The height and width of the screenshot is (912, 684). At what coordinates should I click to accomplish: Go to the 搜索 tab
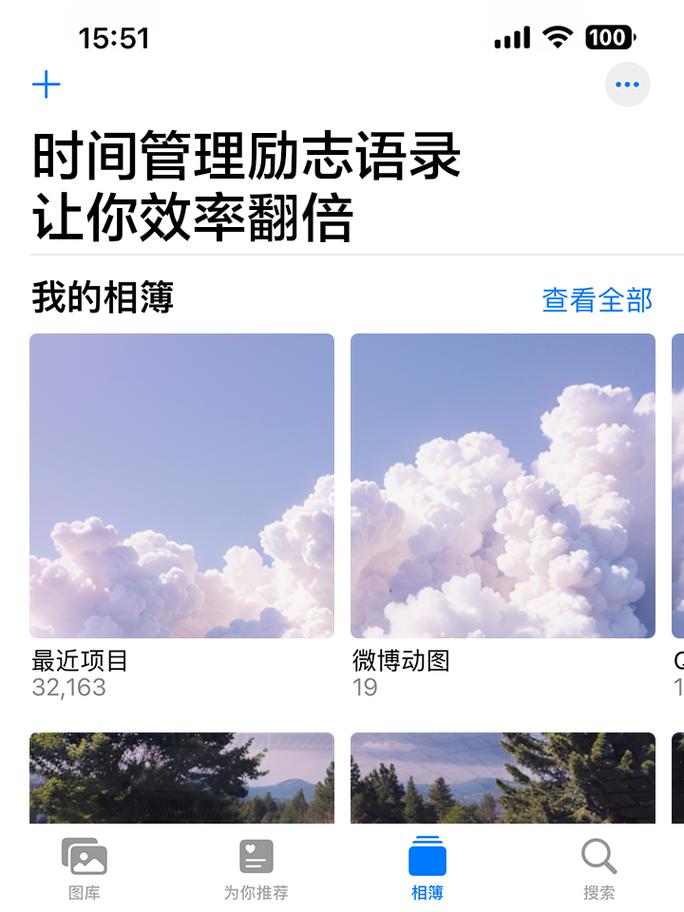point(599,868)
